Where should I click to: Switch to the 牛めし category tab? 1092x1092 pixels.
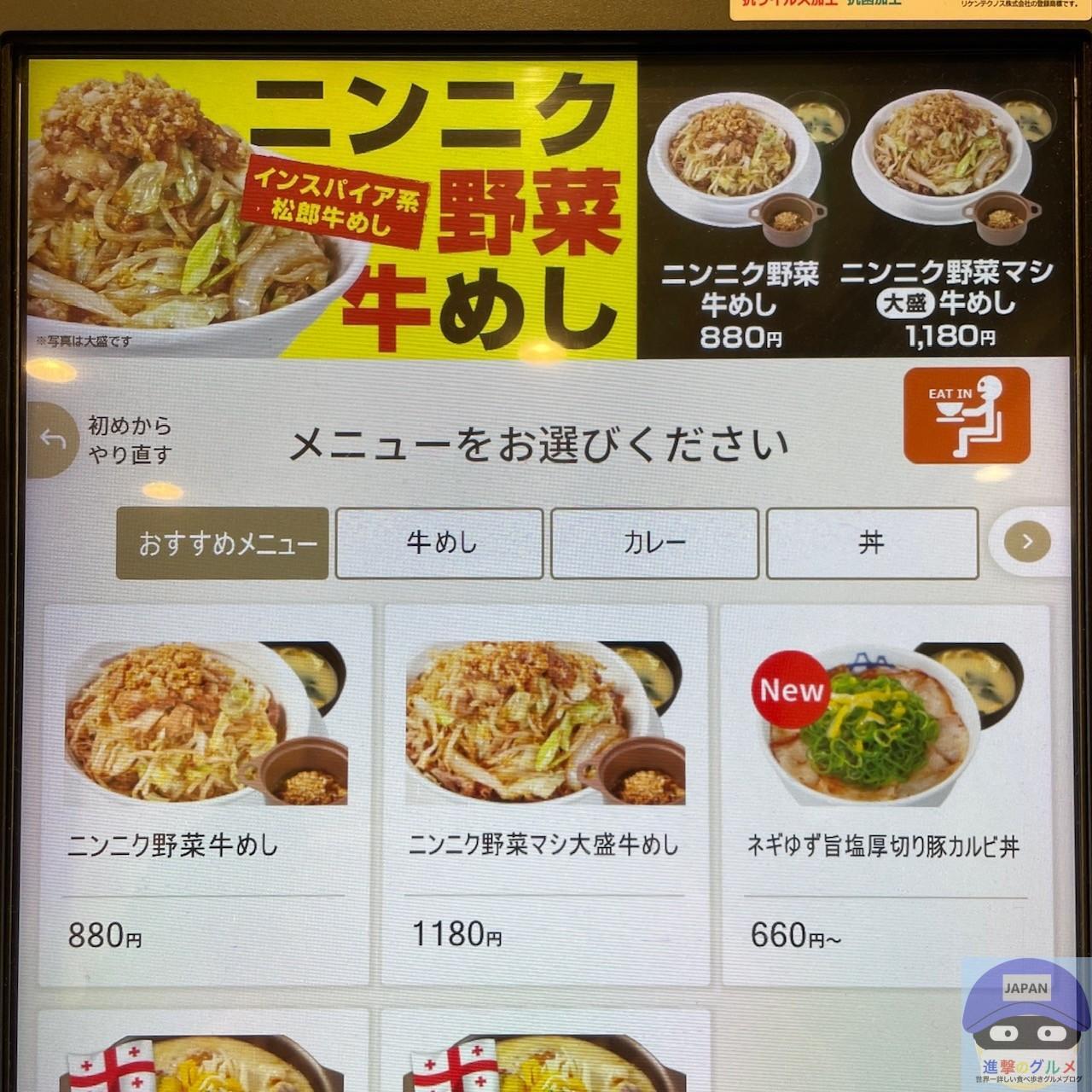pos(440,543)
